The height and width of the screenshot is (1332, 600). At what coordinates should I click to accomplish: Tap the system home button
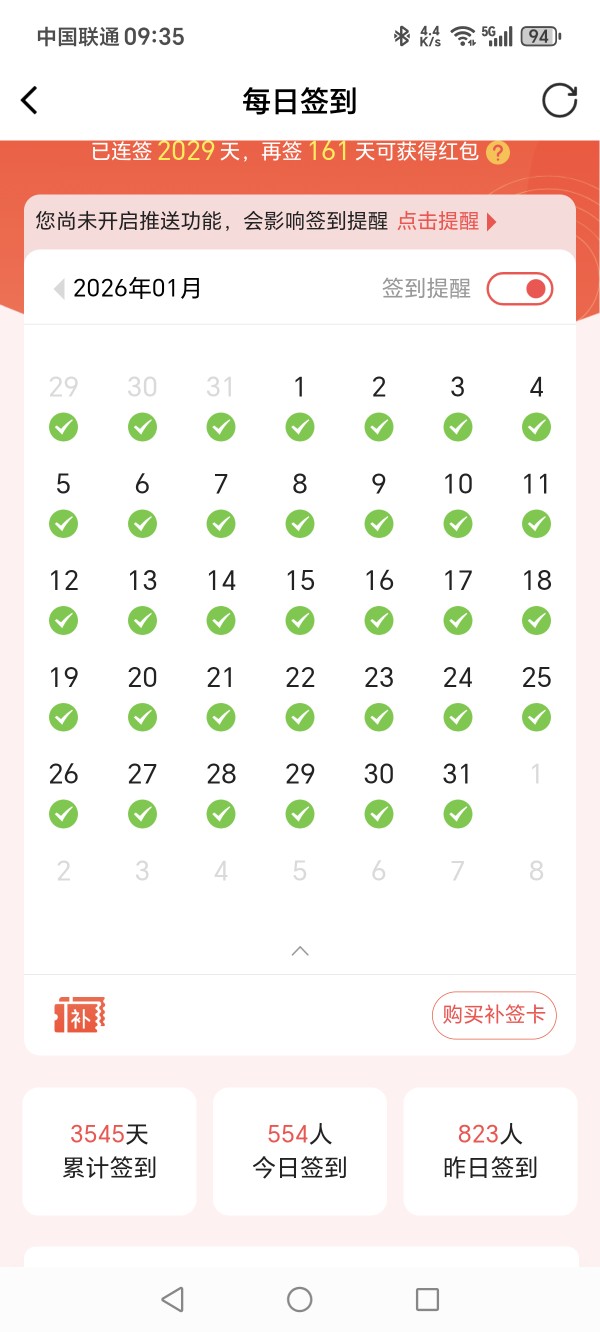click(x=300, y=1299)
